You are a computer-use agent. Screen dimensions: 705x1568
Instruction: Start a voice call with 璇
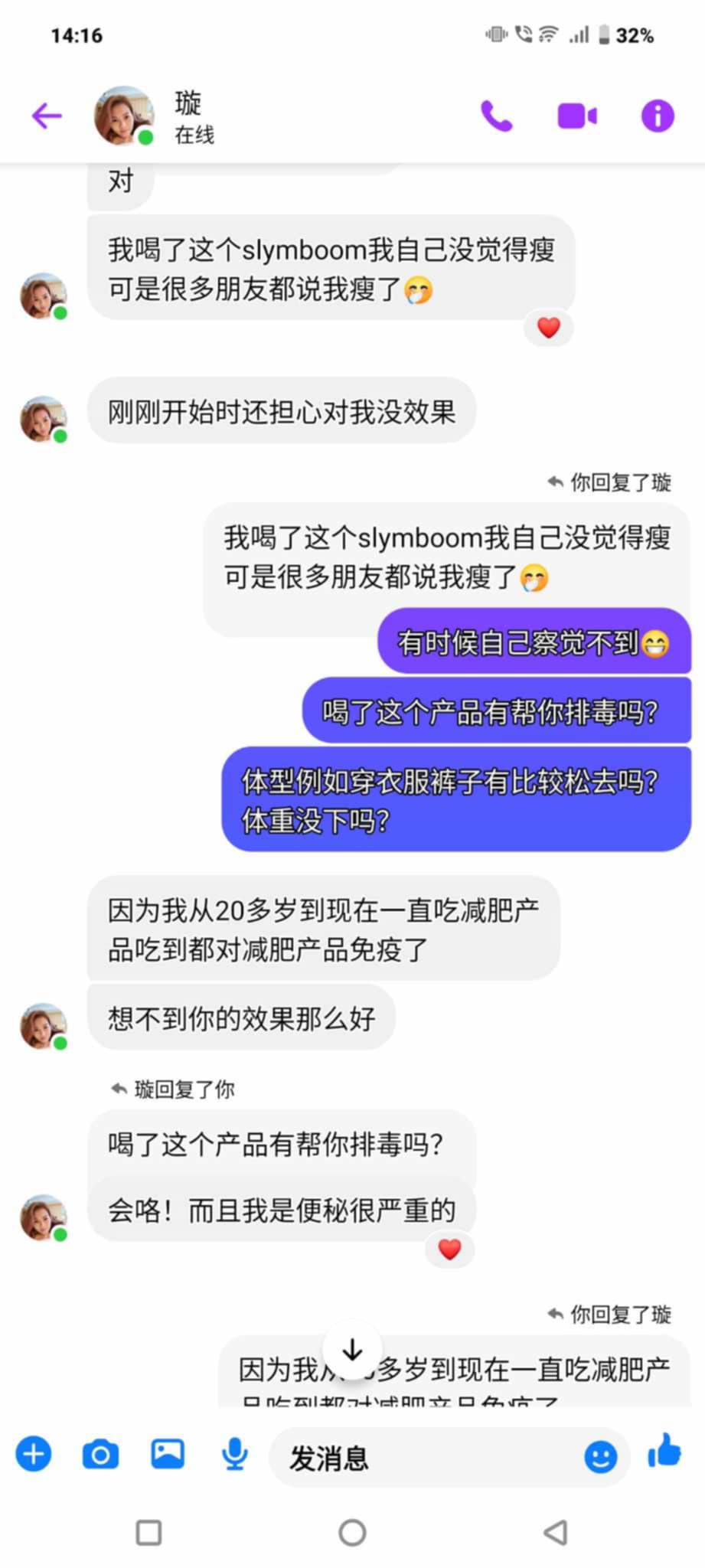pos(496,116)
